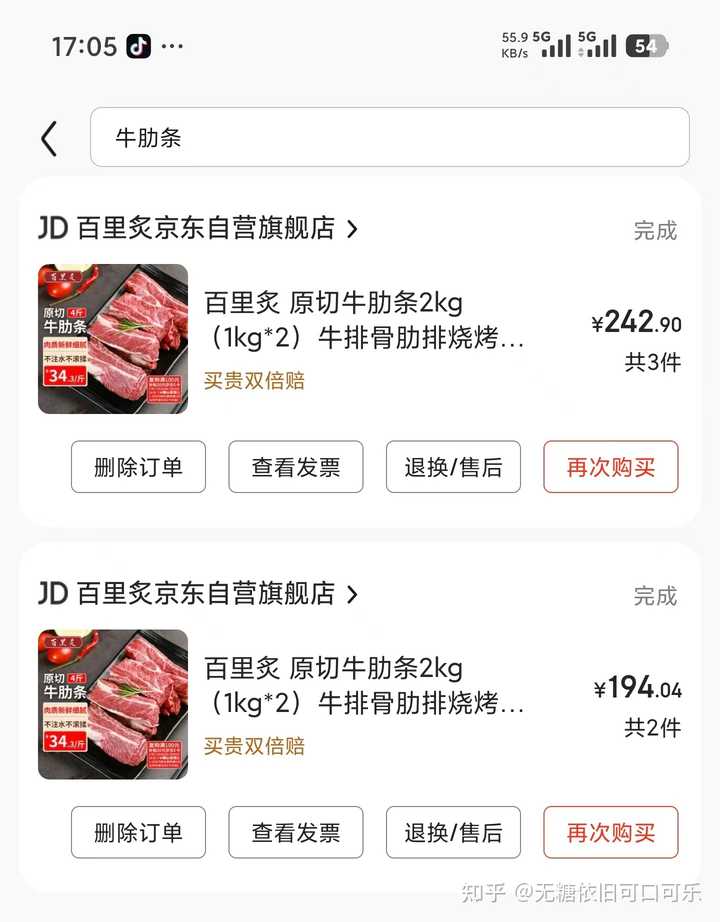Tap 再次购买 on the ¥194.04 order
Viewport: 720px width, 922px height.
point(610,832)
